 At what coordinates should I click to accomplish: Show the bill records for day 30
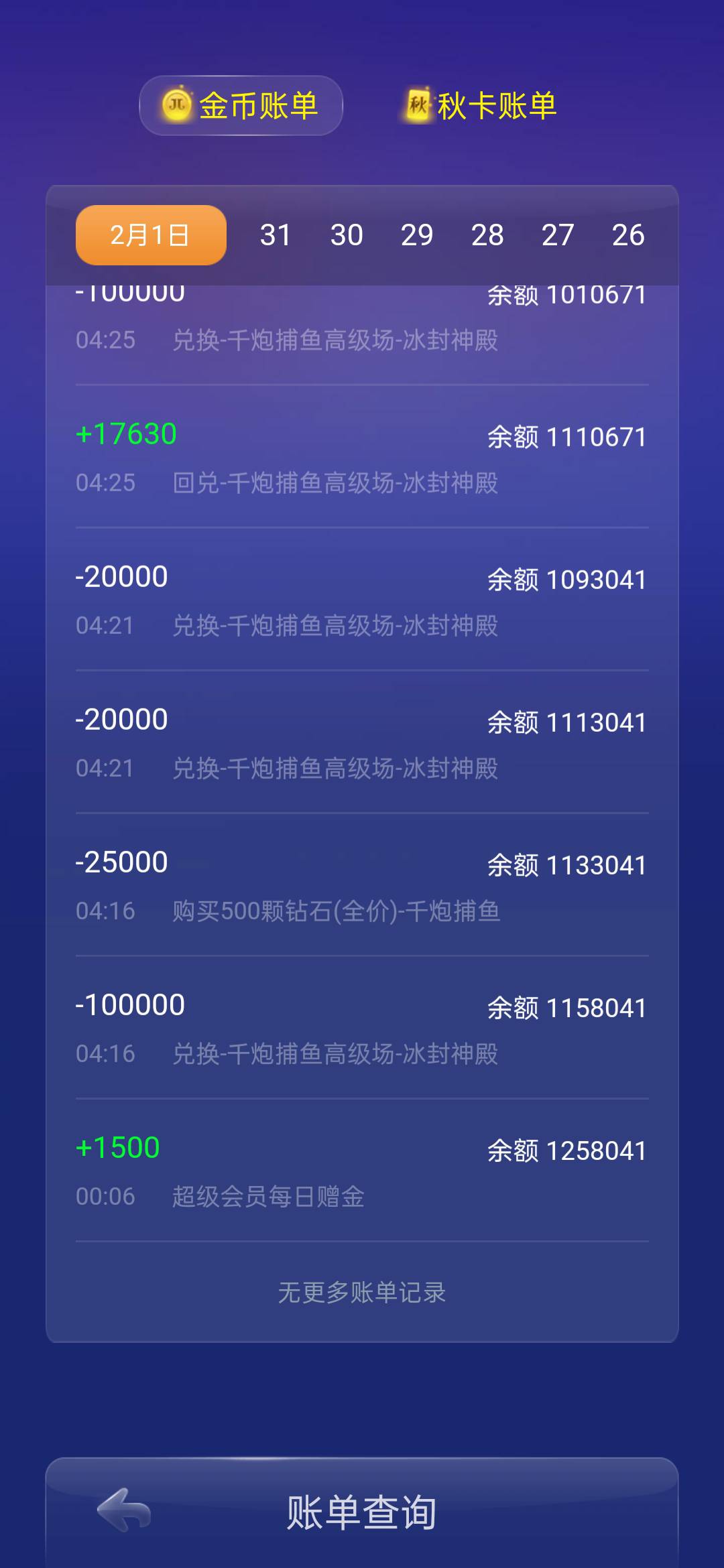coord(347,235)
